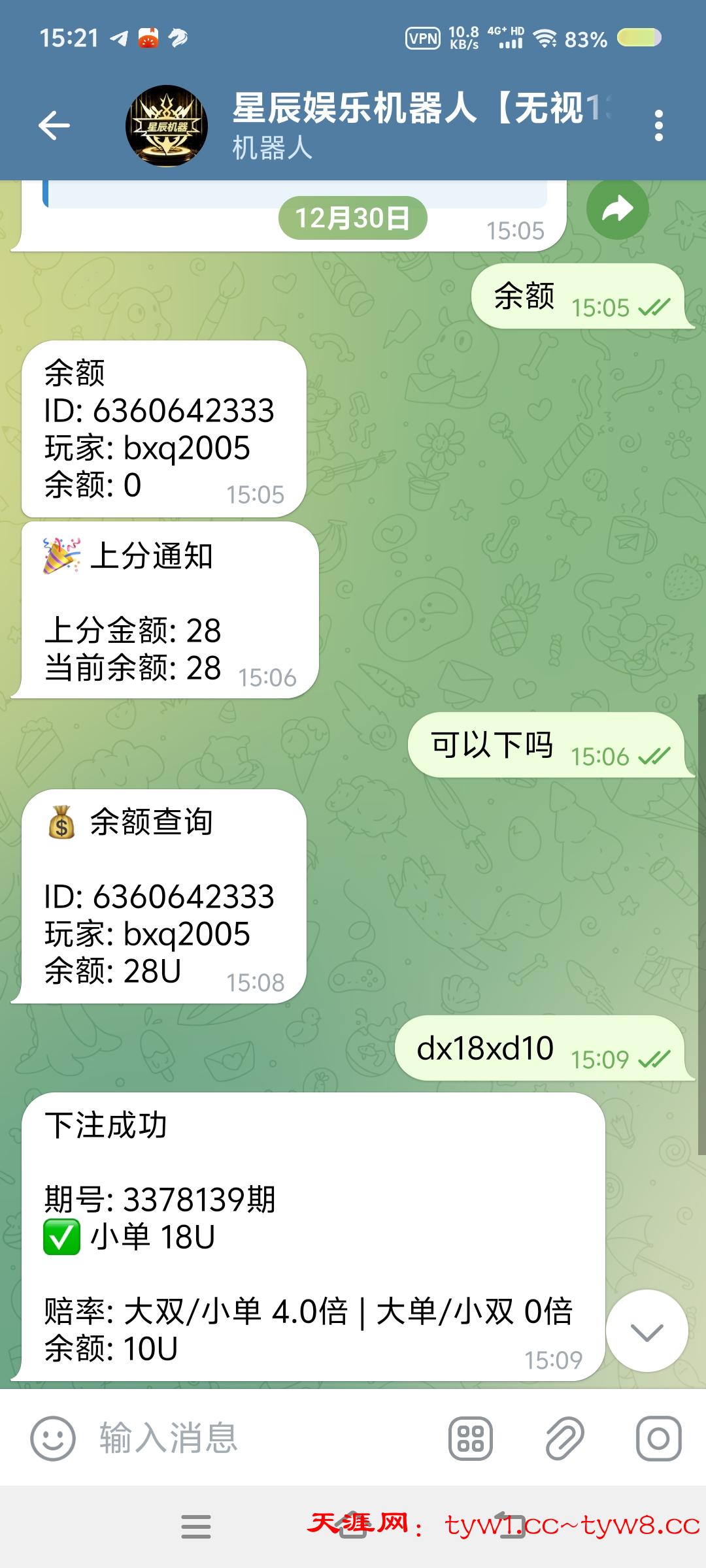The height and width of the screenshot is (1568, 706).
Task: Forward the message with share arrow
Action: (617, 209)
